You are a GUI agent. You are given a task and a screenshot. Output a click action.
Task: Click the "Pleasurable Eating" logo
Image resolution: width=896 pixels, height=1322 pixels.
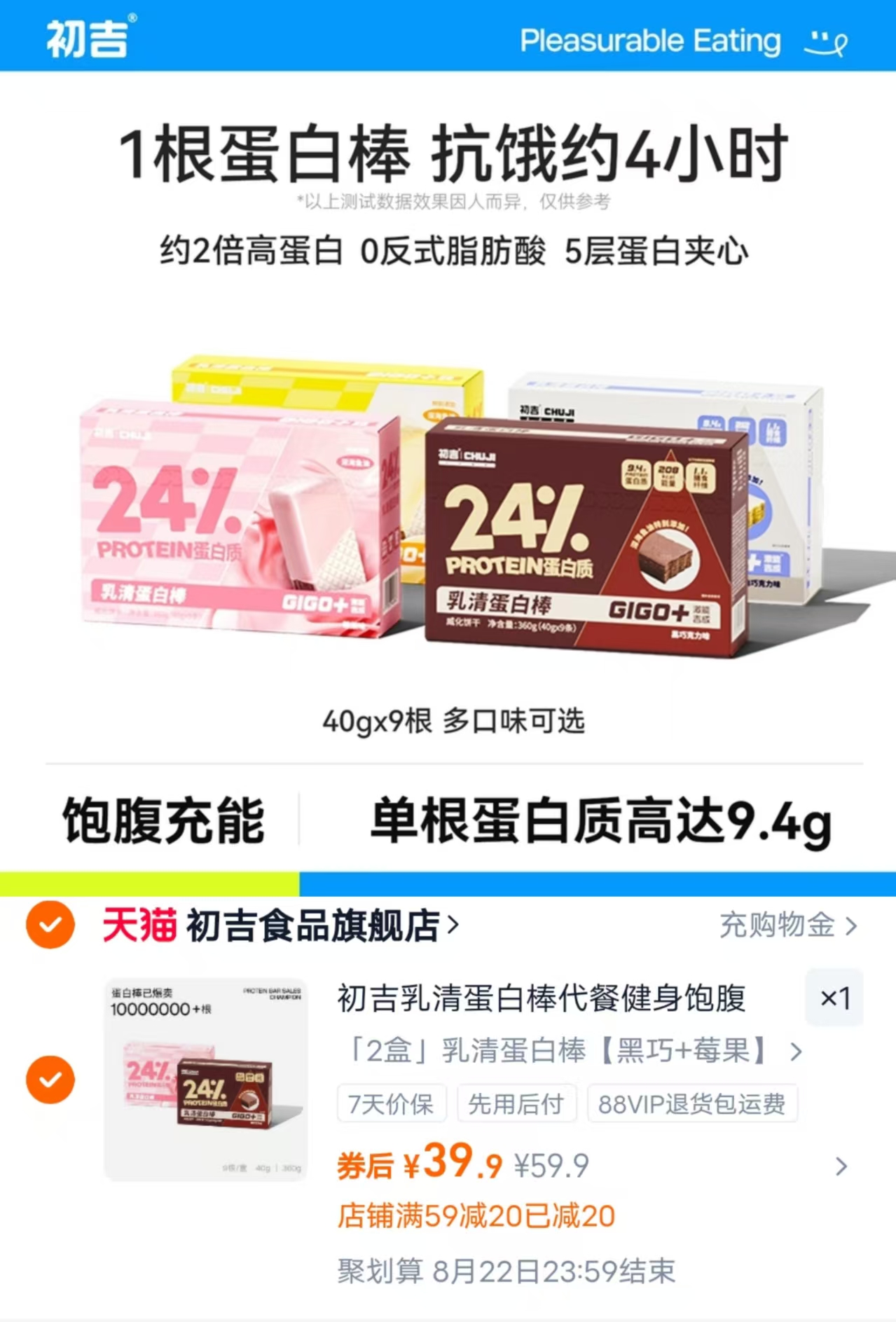pyautogui.click(x=652, y=42)
